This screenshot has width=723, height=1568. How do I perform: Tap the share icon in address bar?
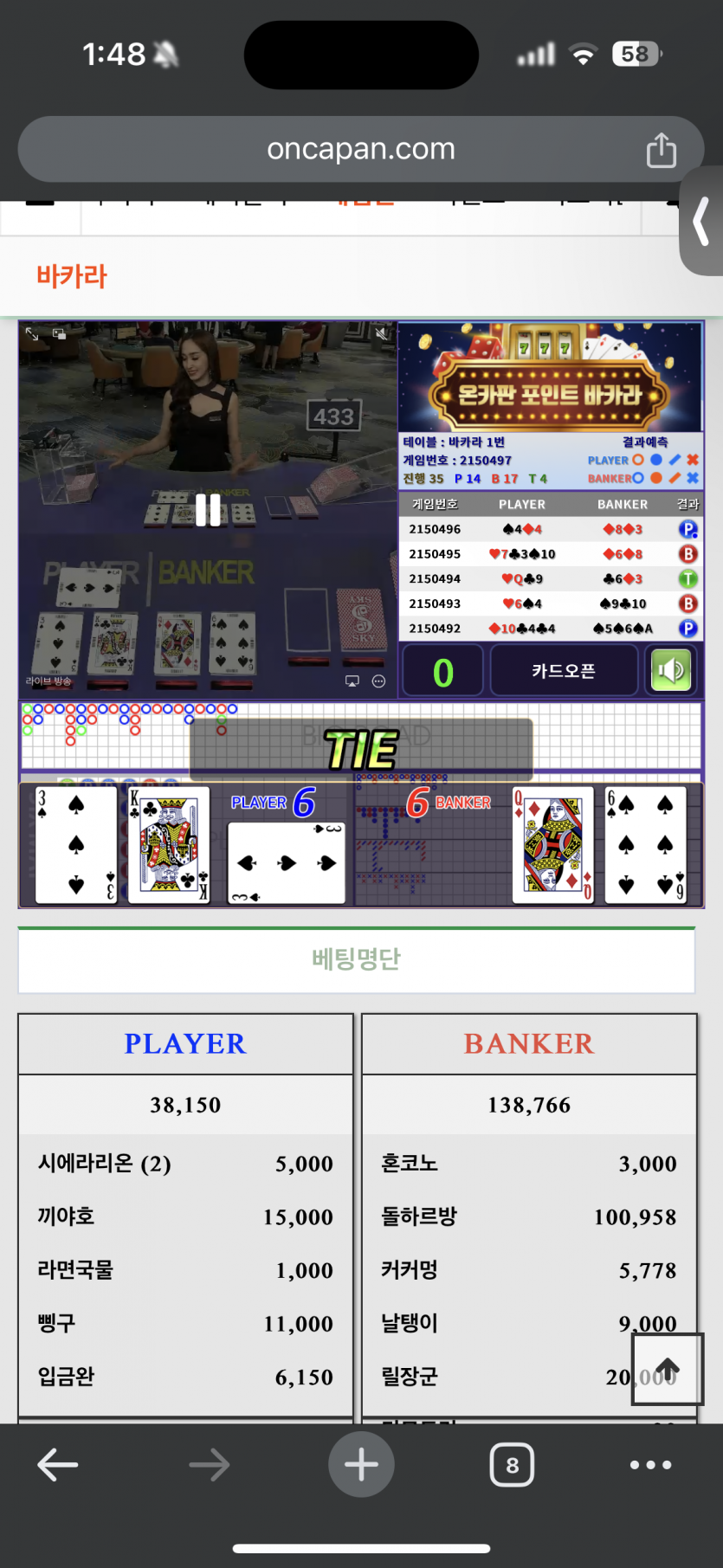661,150
